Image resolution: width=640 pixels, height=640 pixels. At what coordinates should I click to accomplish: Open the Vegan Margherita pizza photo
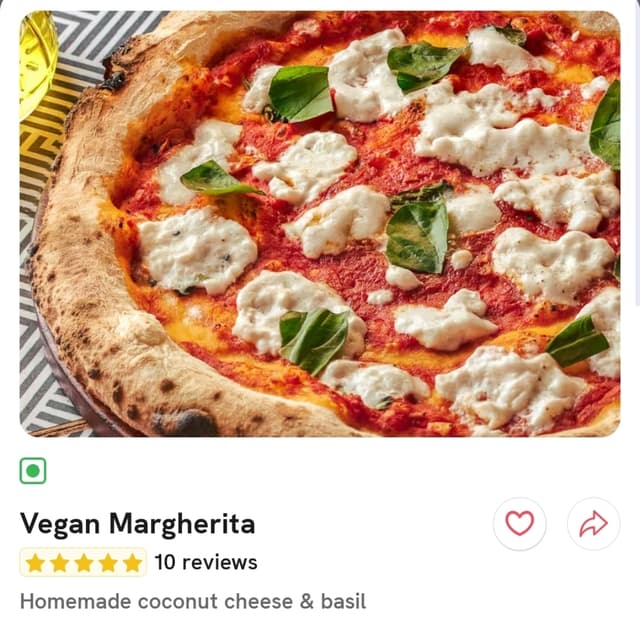[x=320, y=223]
